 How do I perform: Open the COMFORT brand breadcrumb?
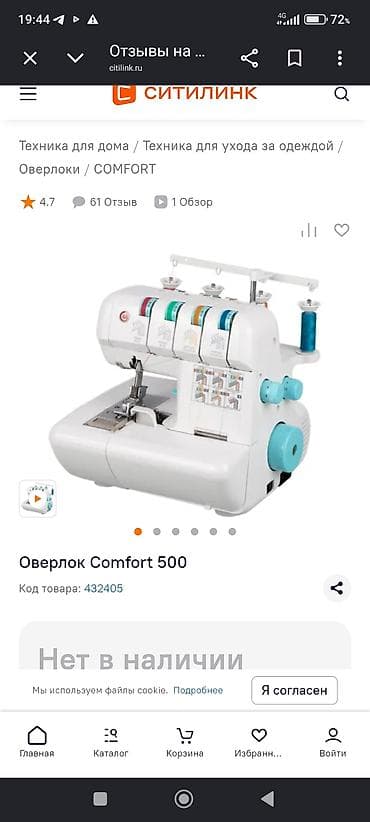125,169
